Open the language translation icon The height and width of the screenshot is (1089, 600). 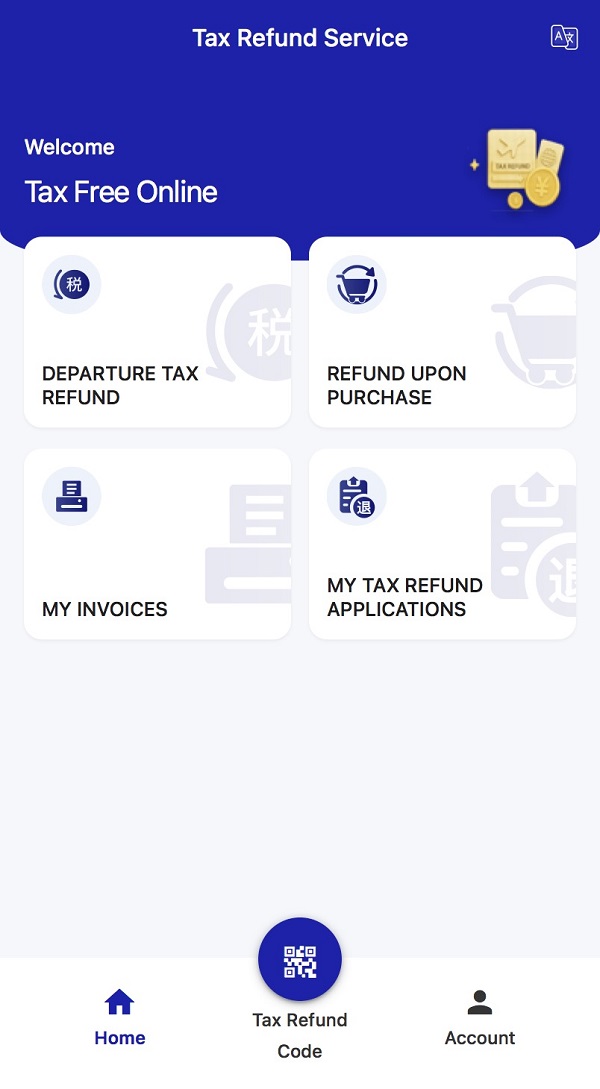coord(564,38)
